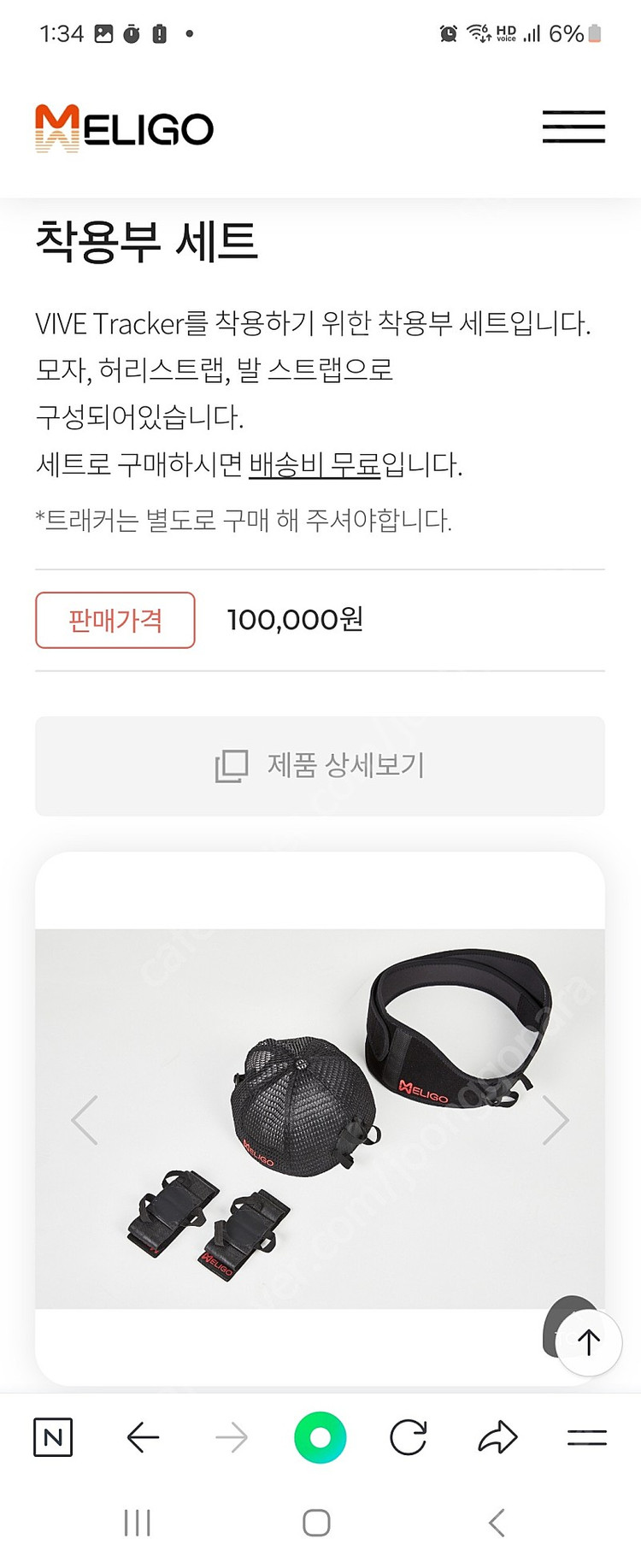Tap the forward navigation arrow
The image size is (641, 1568).
[x=231, y=1437]
